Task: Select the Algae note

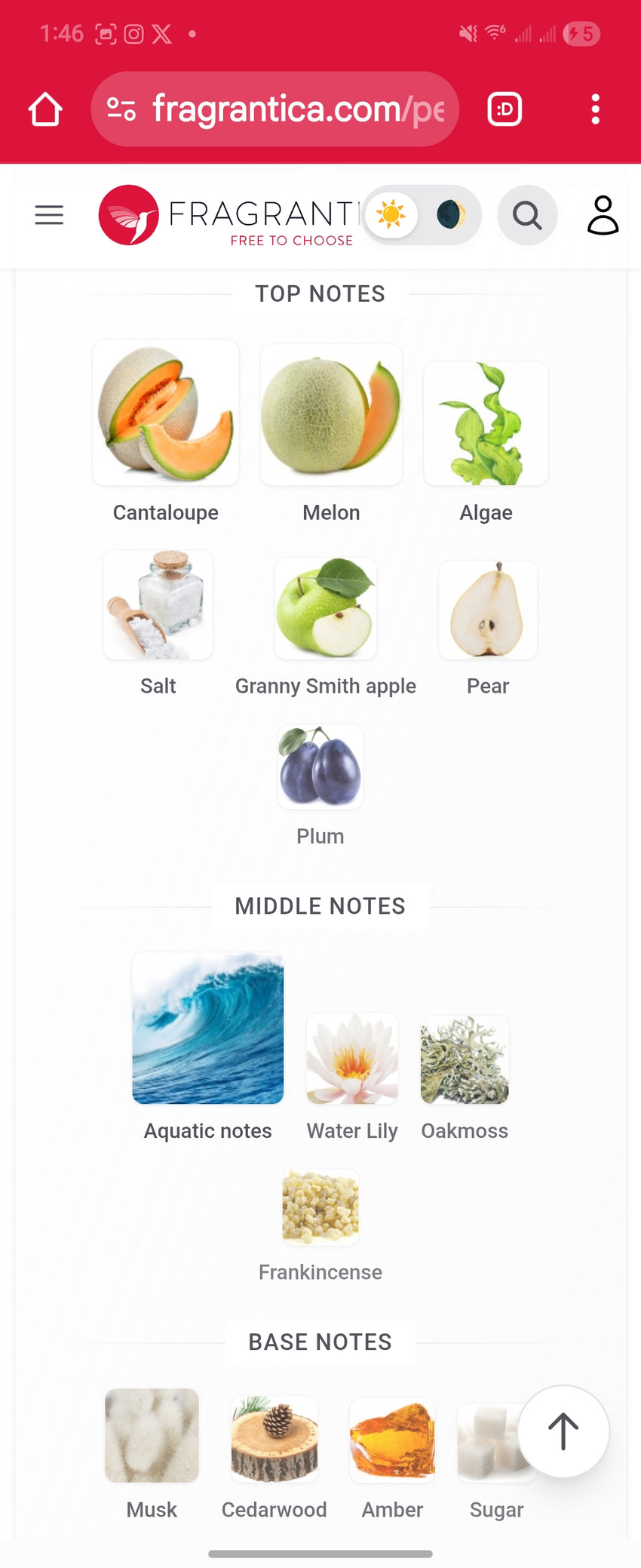Action: pos(486,424)
